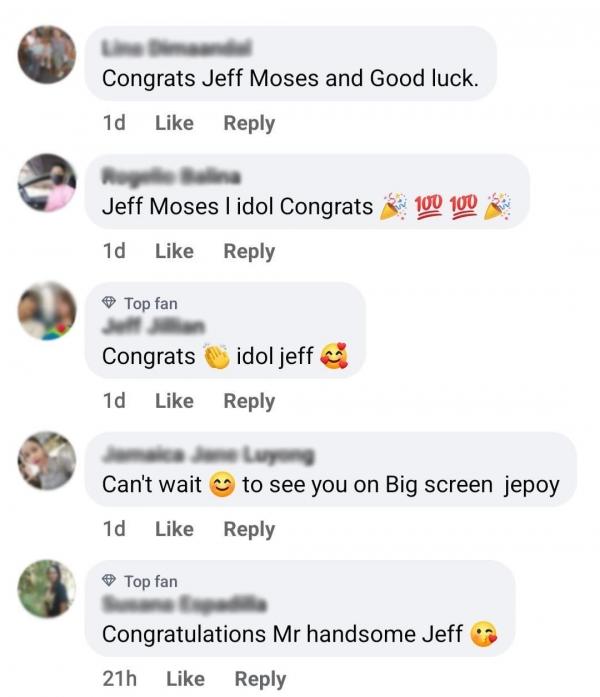This screenshot has width=600, height=697.
Task: Open avatar of 'Congrats Jeff Moses and Good luck' commenter
Action: pyautogui.click(x=47, y=54)
